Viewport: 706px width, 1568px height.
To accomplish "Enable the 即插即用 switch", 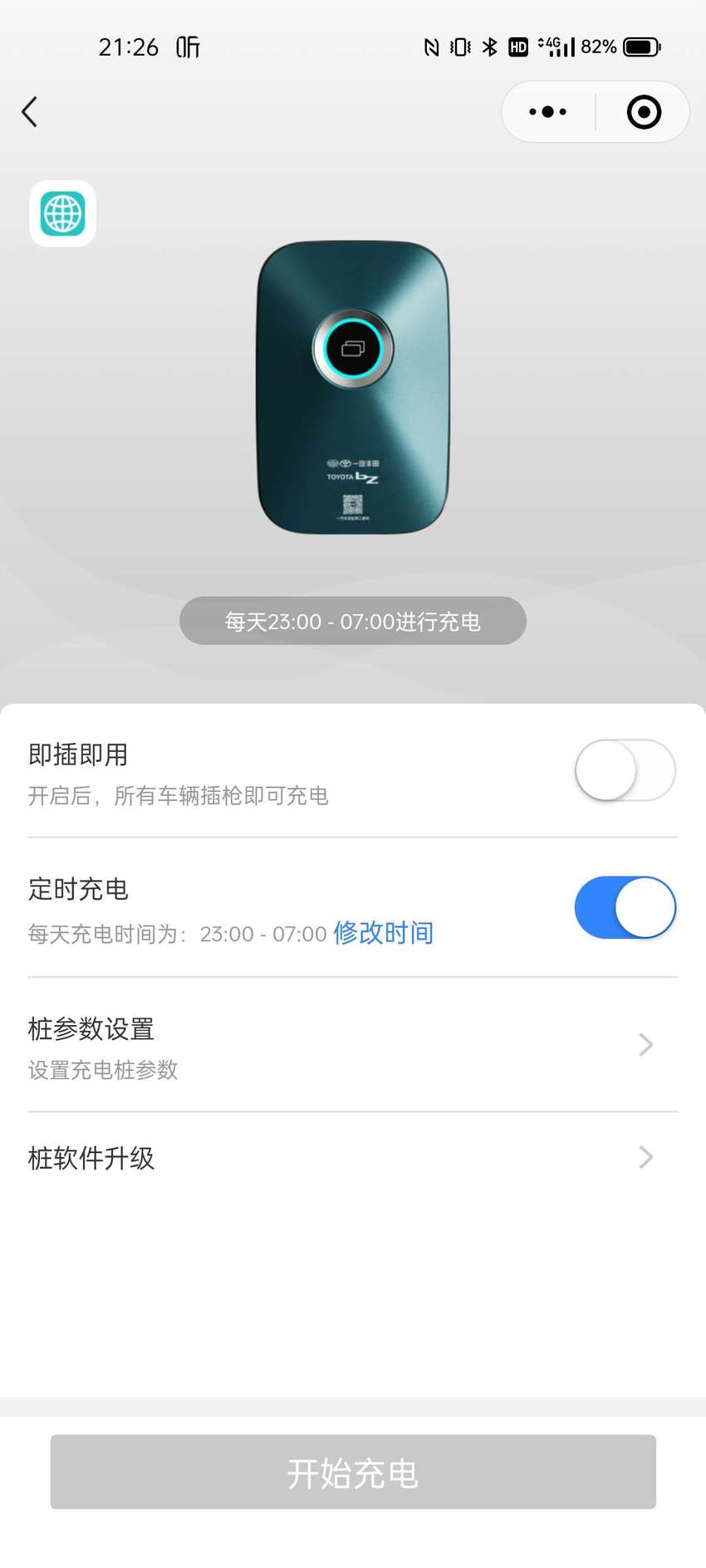I will tap(625, 770).
